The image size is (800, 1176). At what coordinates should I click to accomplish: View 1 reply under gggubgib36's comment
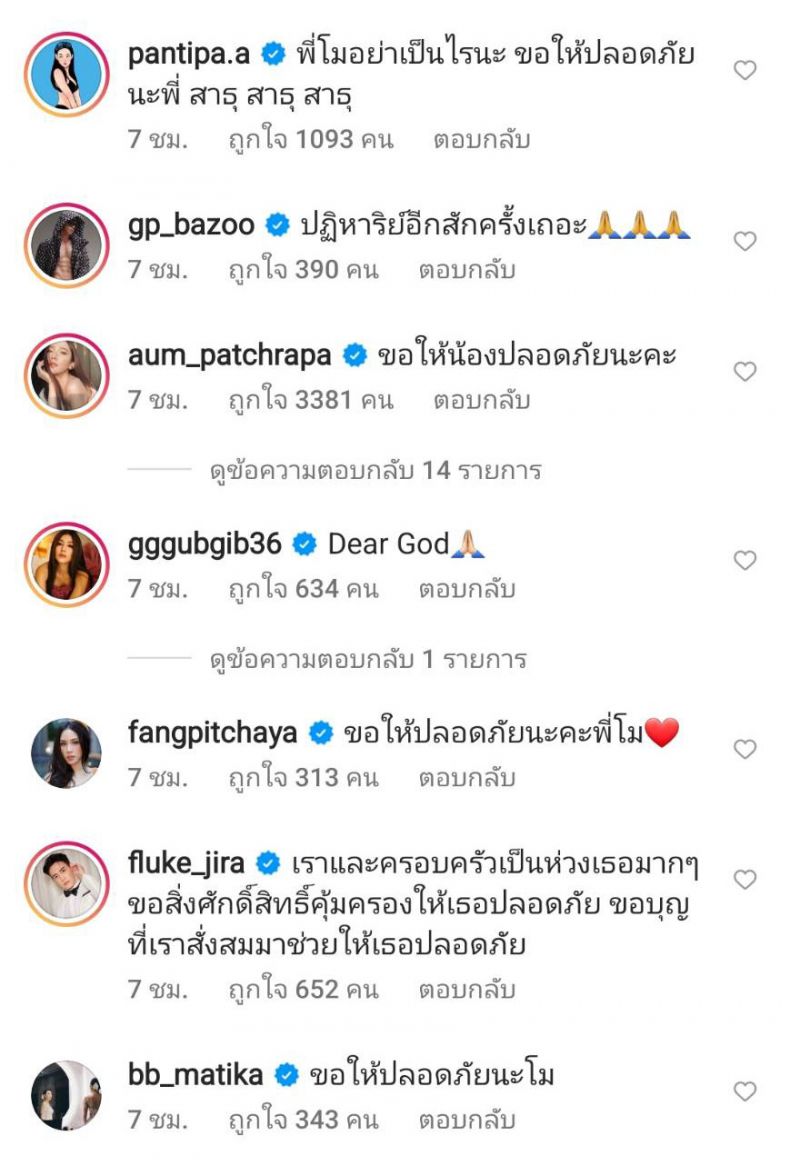[368, 660]
